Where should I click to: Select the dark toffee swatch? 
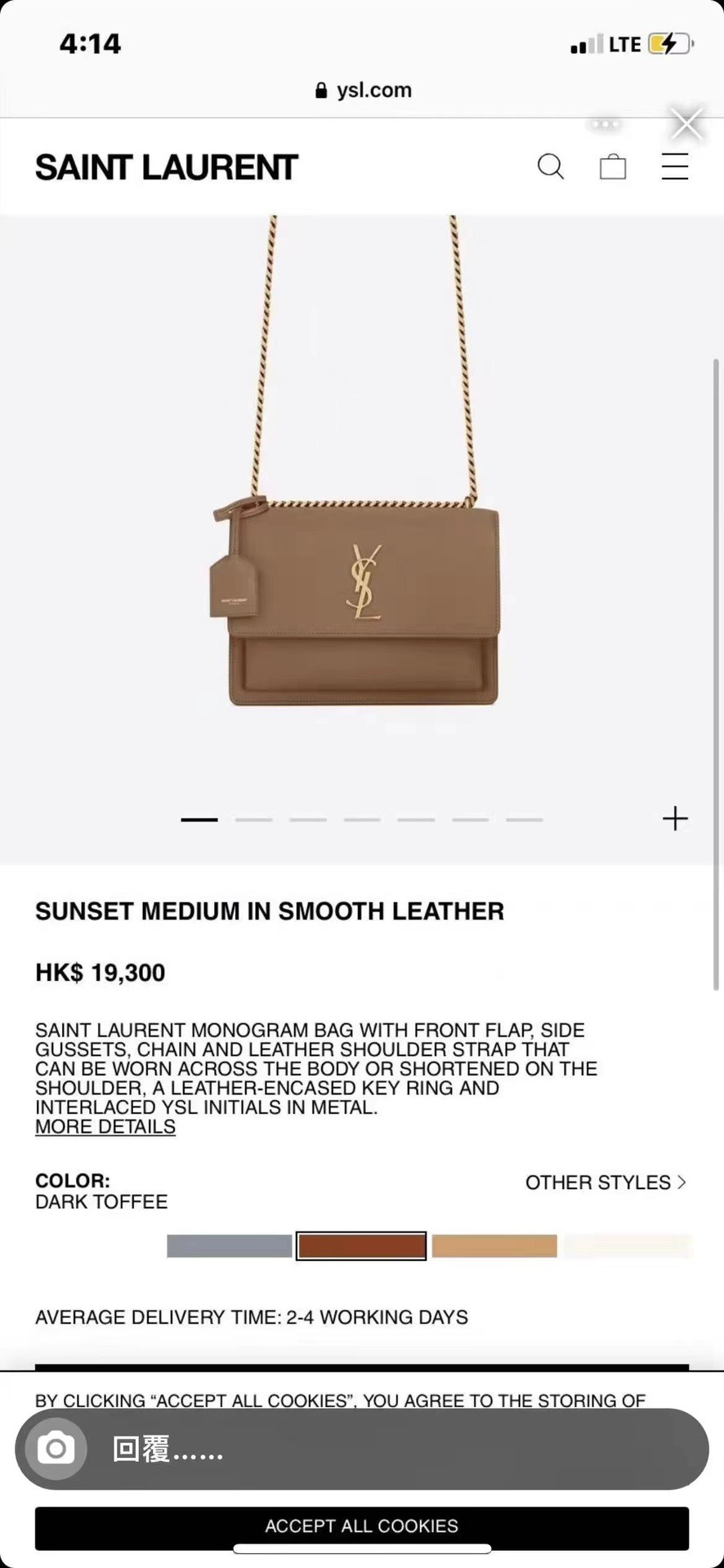click(x=361, y=1246)
